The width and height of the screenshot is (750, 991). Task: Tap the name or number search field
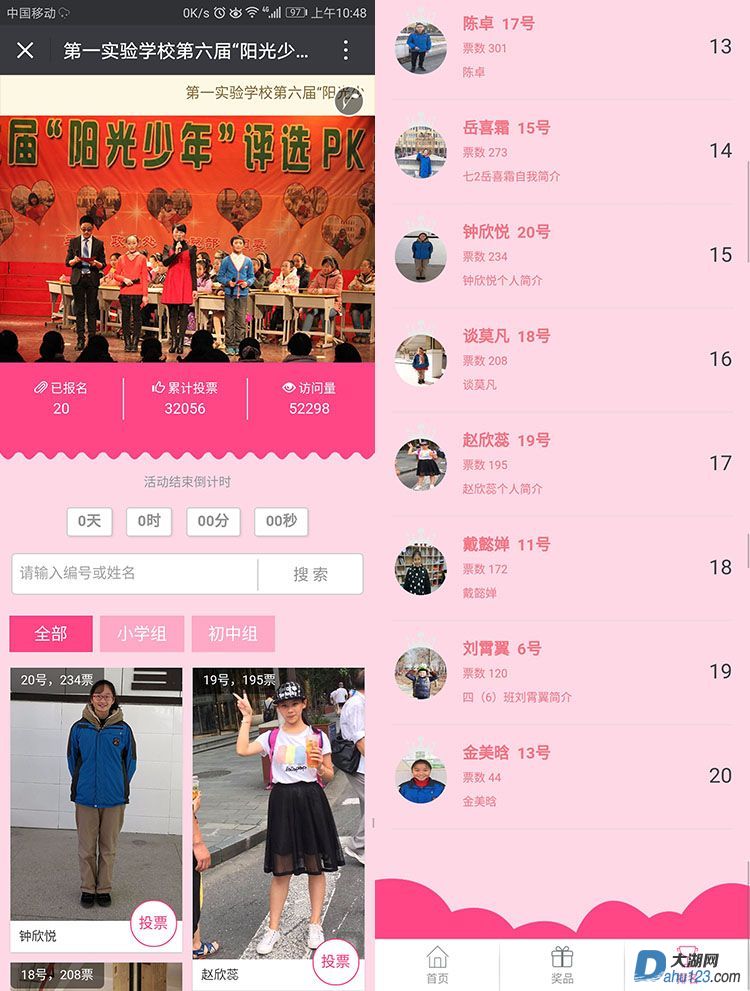click(135, 574)
